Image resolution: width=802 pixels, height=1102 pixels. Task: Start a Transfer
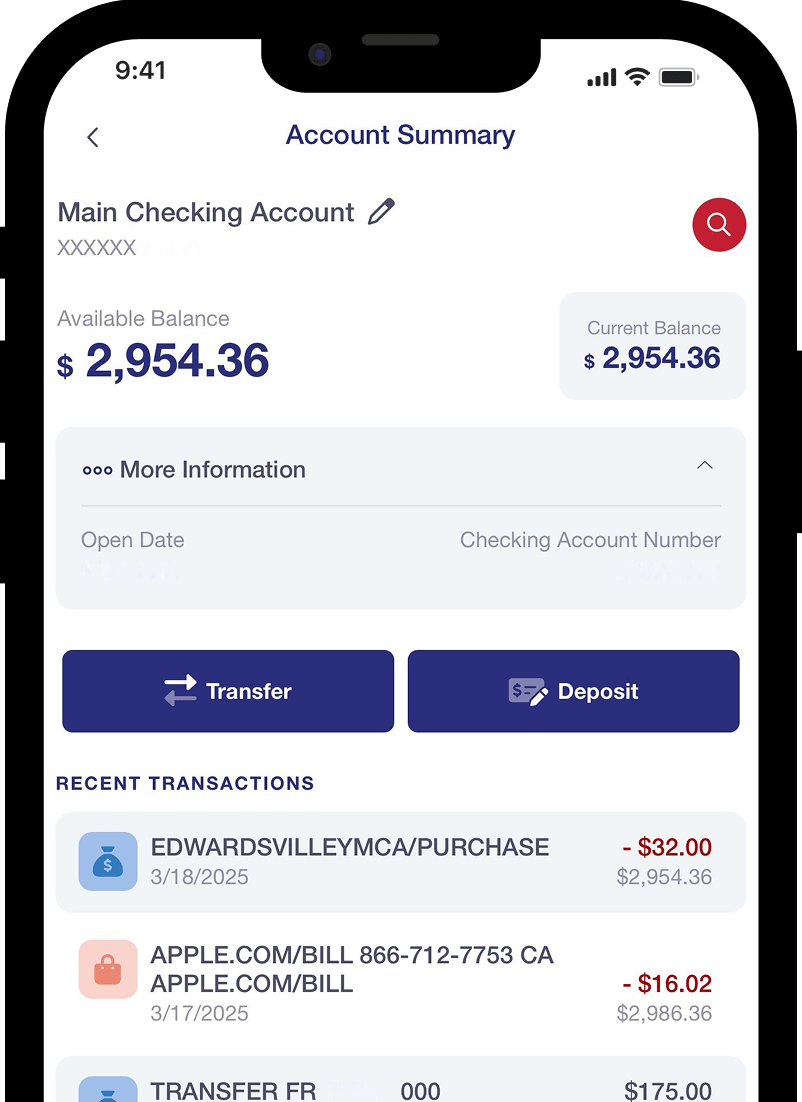pos(228,691)
